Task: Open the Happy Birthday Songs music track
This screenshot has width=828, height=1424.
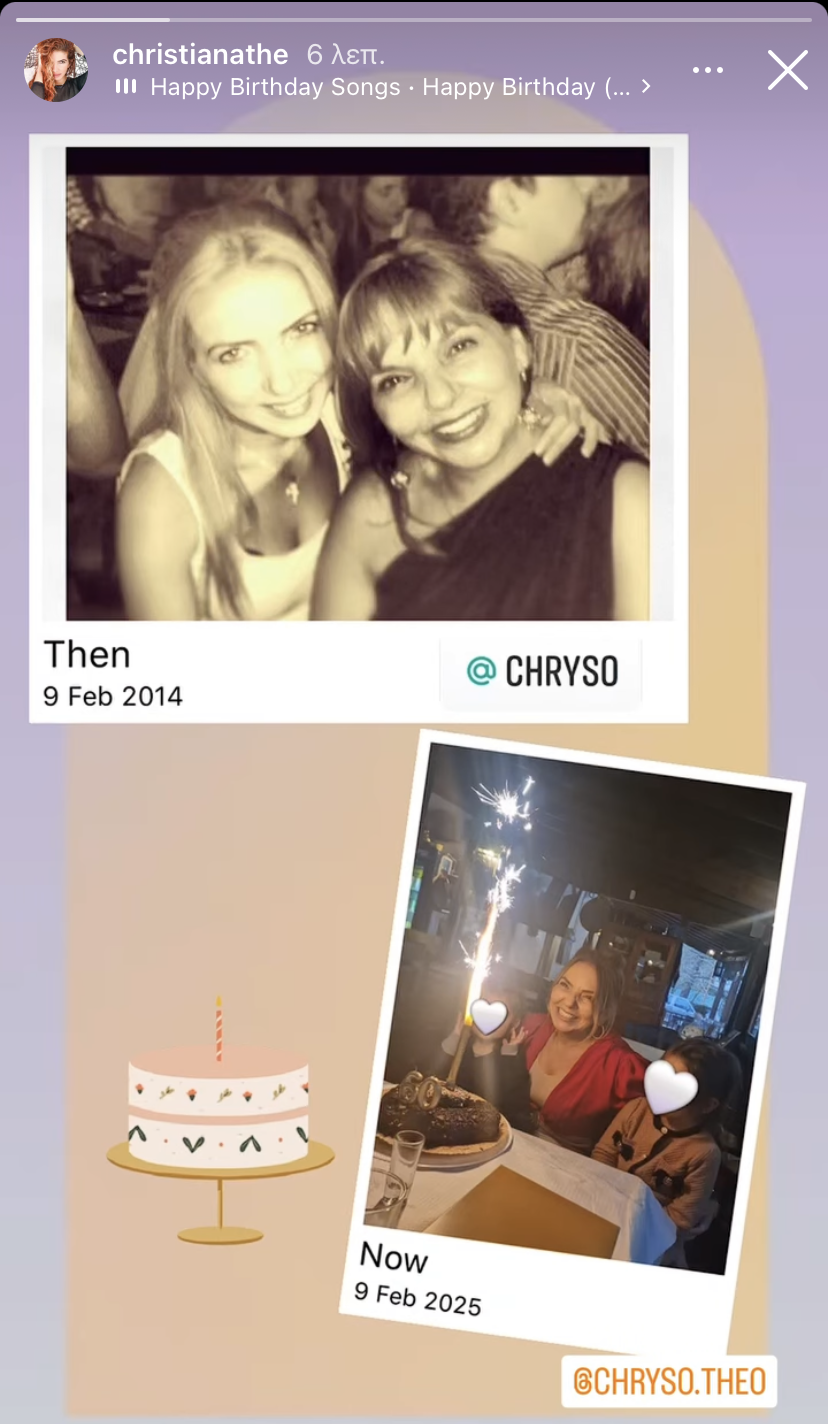Action: point(390,87)
